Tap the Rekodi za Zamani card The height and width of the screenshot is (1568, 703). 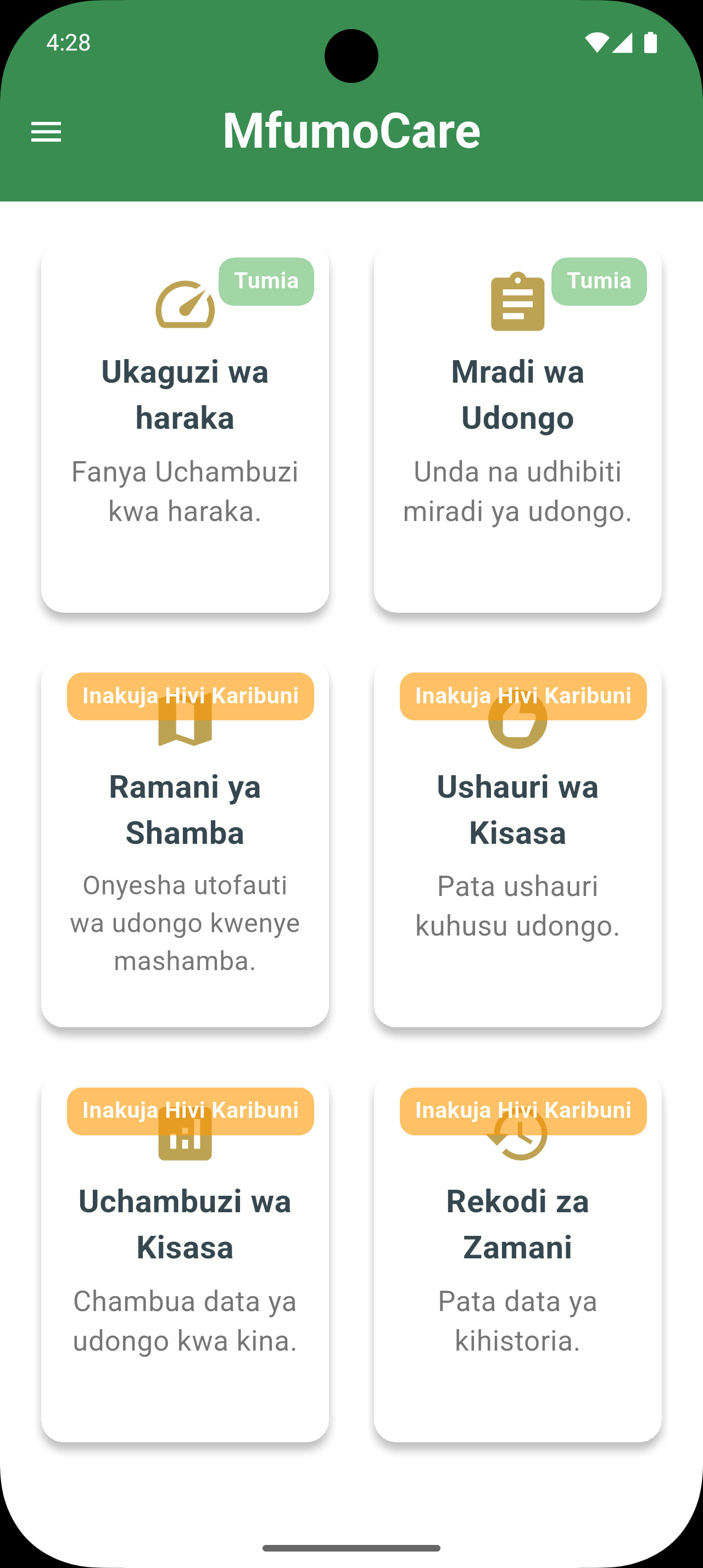click(x=517, y=1258)
